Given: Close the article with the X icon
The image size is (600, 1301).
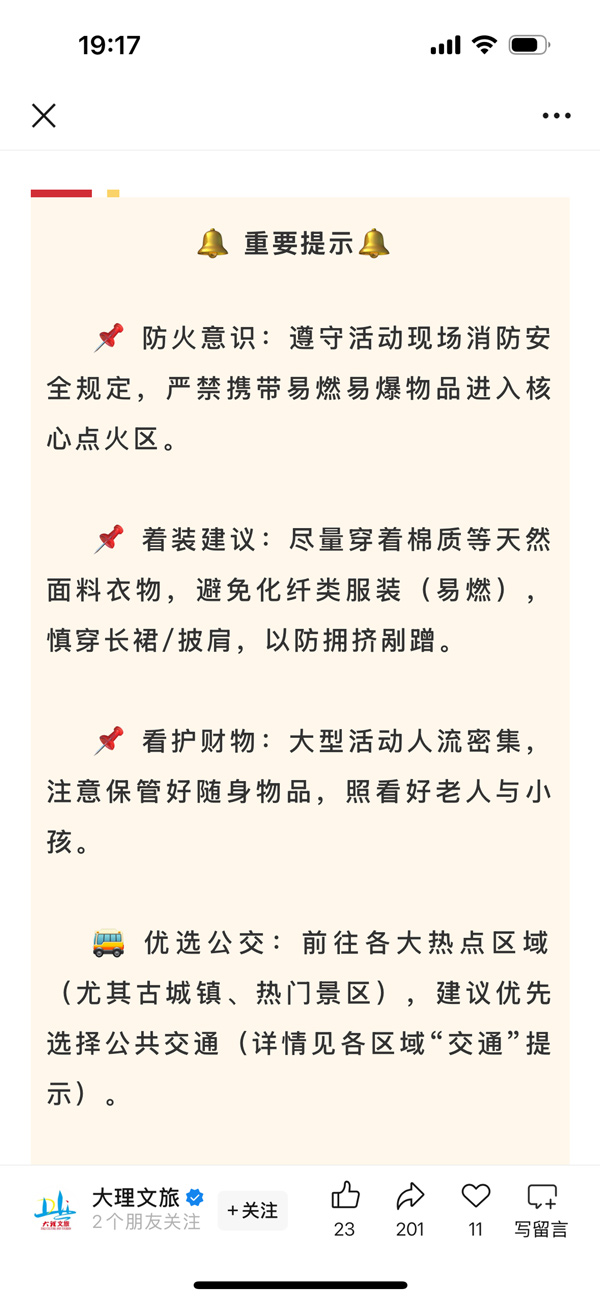Looking at the screenshot, I should pyautogui.click(x=44, y=116).
